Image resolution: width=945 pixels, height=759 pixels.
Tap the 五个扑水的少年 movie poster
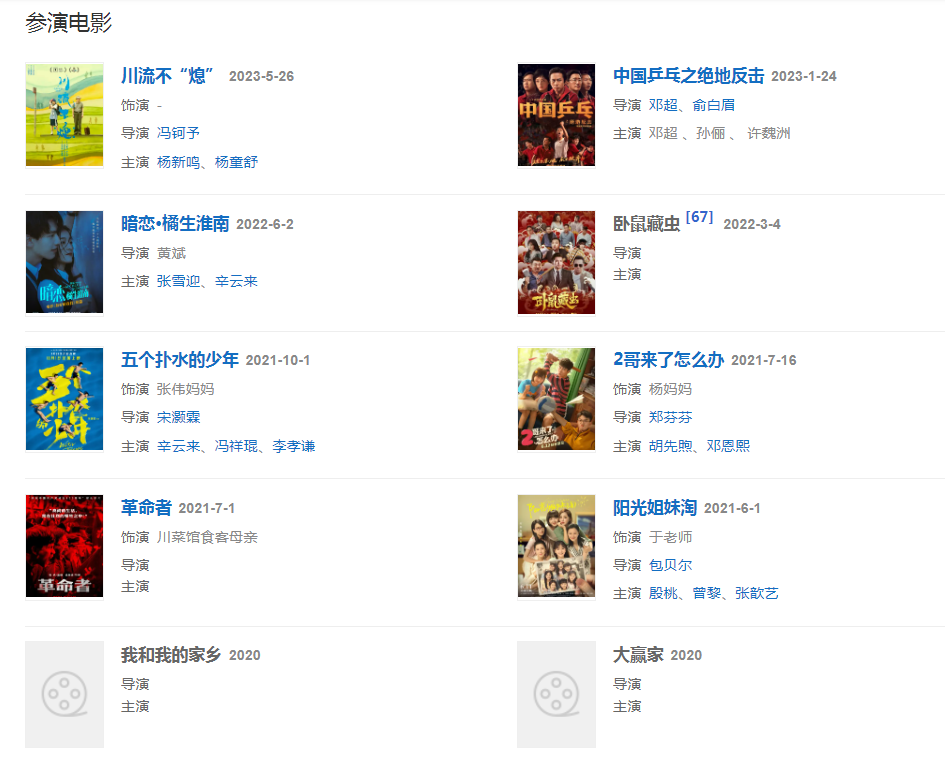[x=64, y=399]
